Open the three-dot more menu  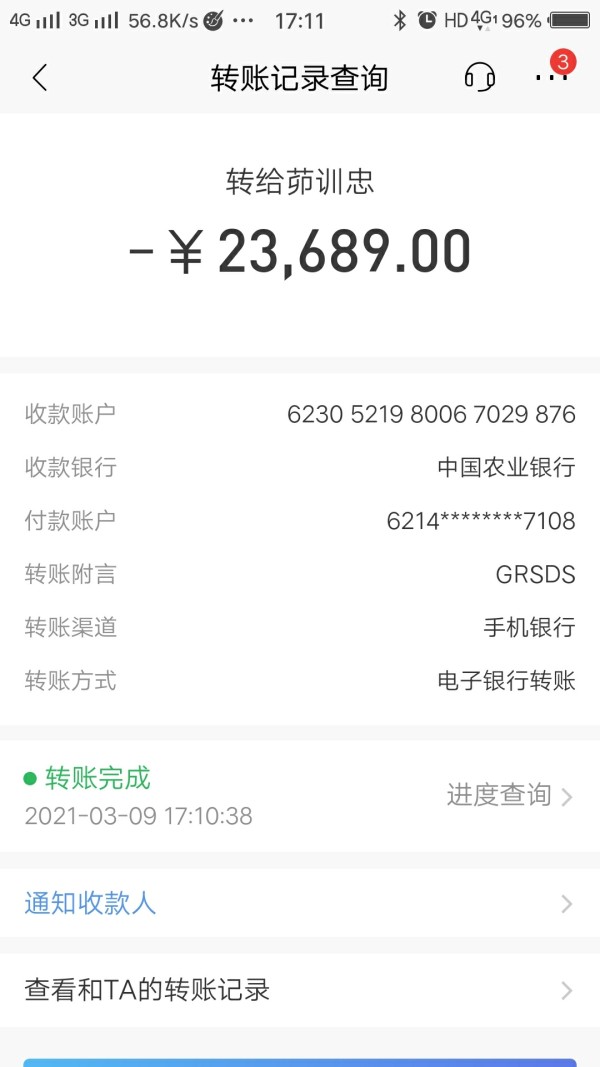click(x=550, y=77)
